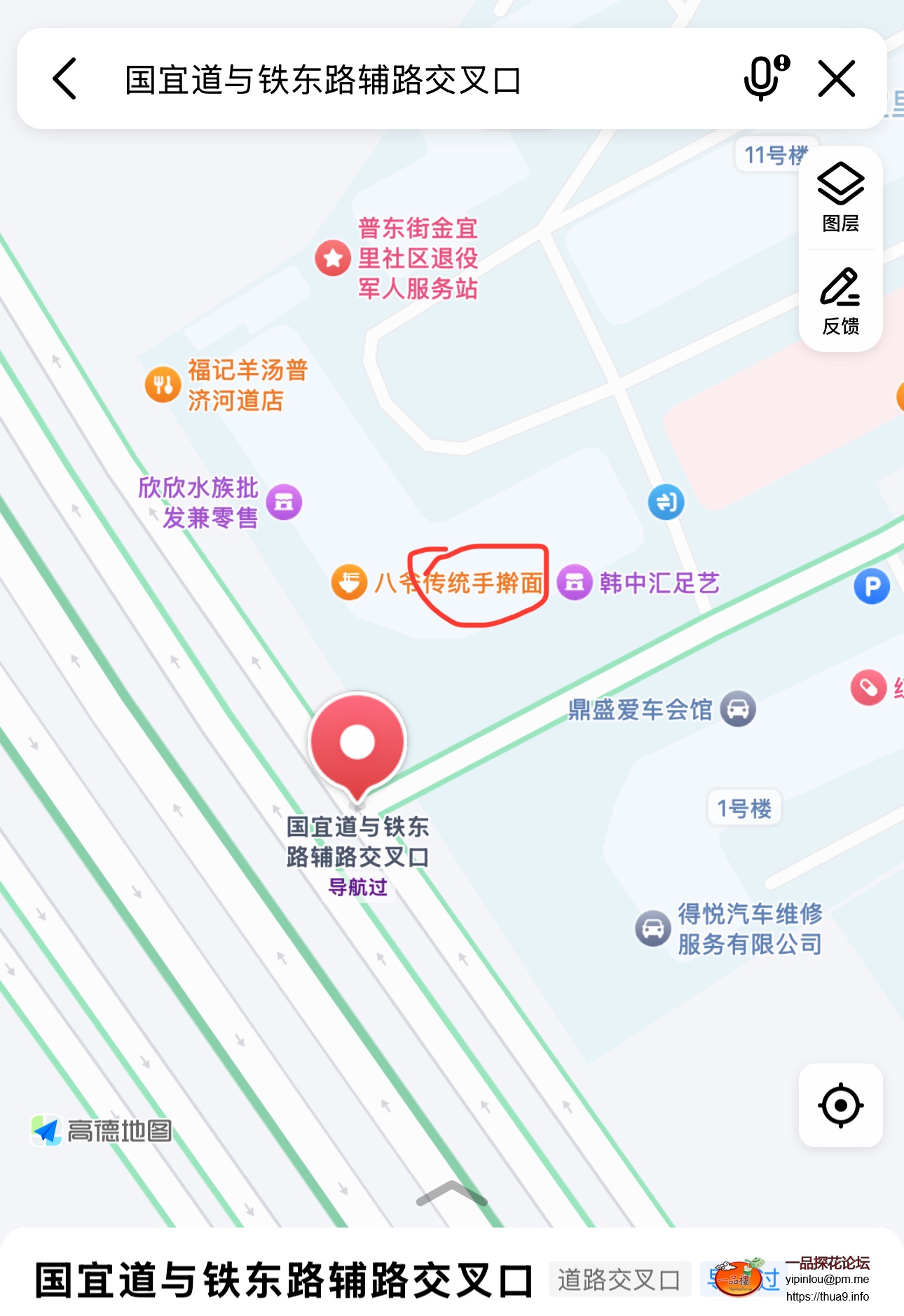Go back from the search result

click(64, 78)
